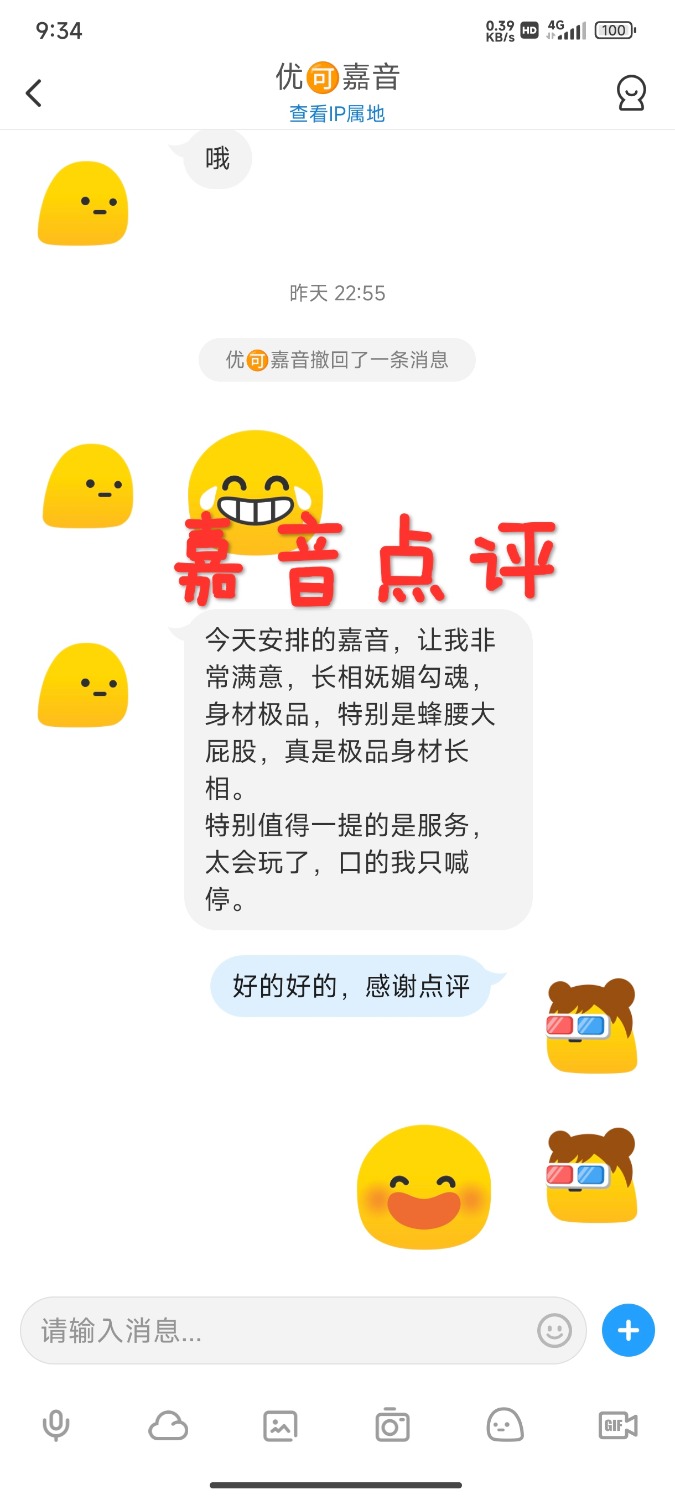The height and width of the screenshot is (1500, 675).
Task: Open the emoji picker smiley
Action: [x=554, y=1330]
